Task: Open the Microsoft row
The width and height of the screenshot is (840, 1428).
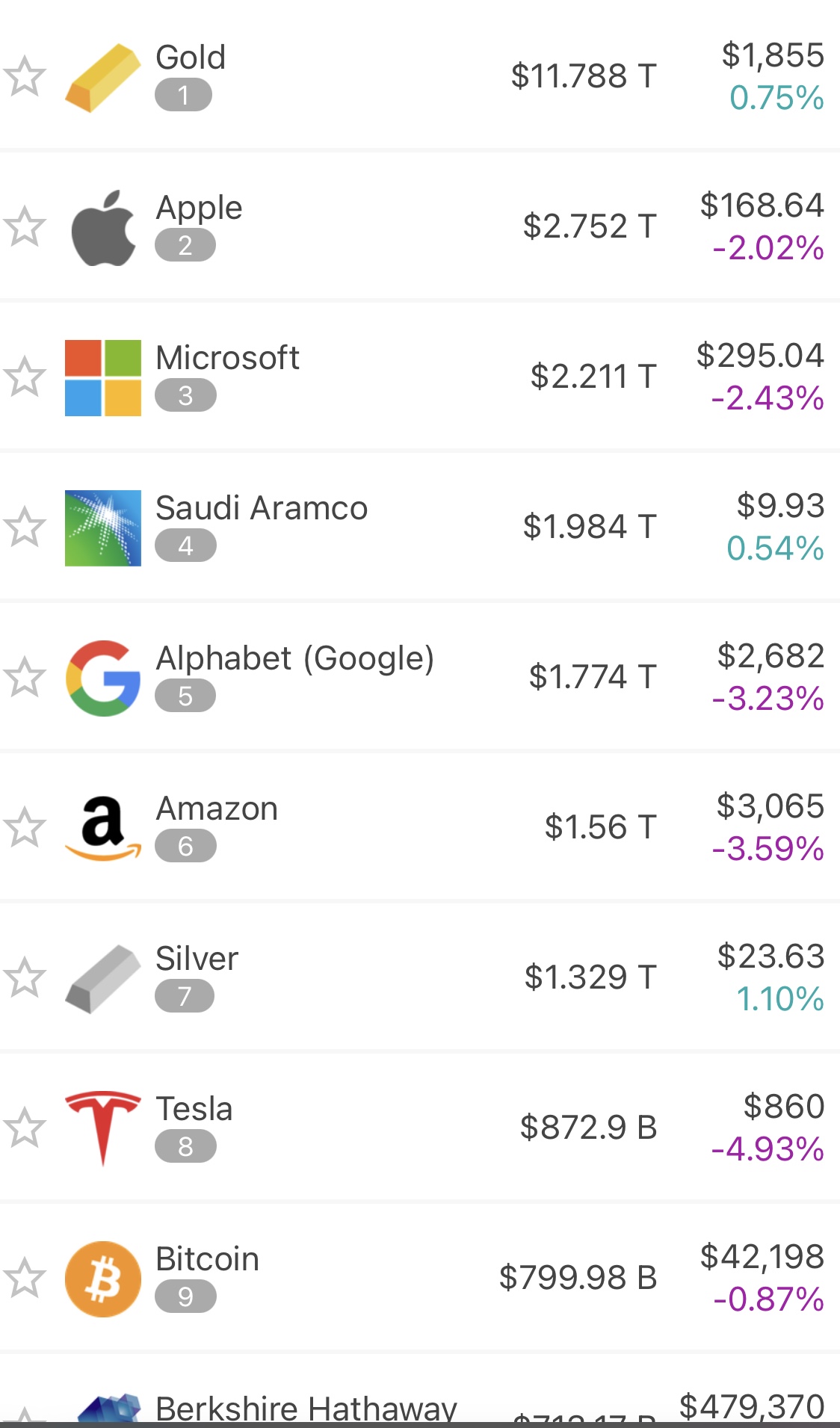Action: point(420,376)
